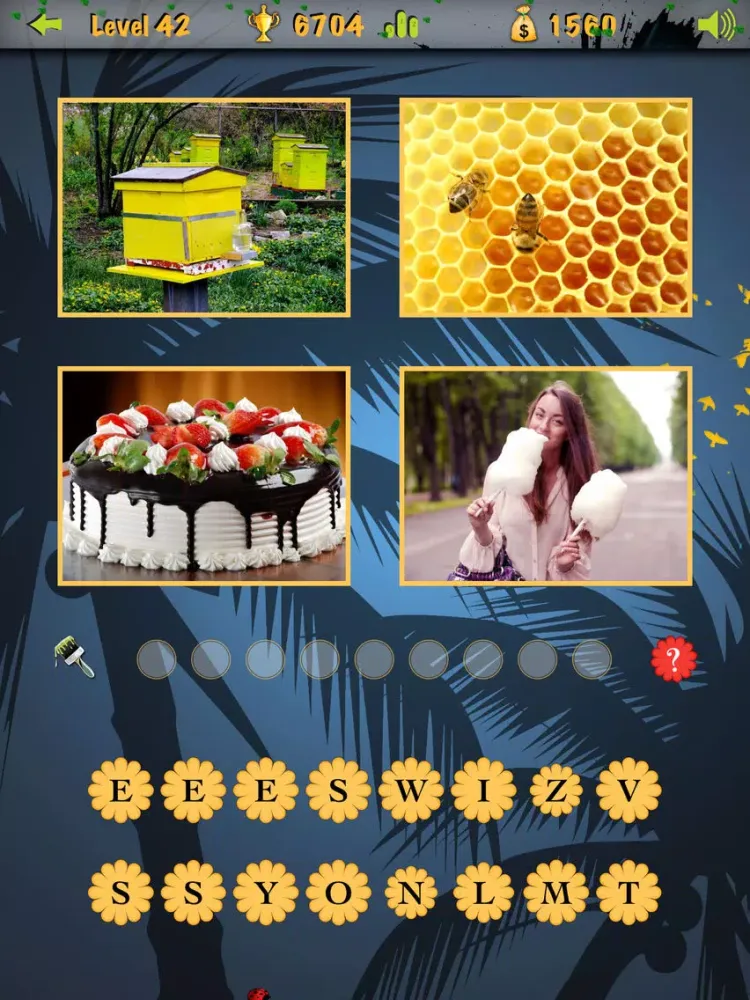Enlarge the cotton candy girl picture
This screenshot has height=1000, width=750.
click(x=546, y=476)
